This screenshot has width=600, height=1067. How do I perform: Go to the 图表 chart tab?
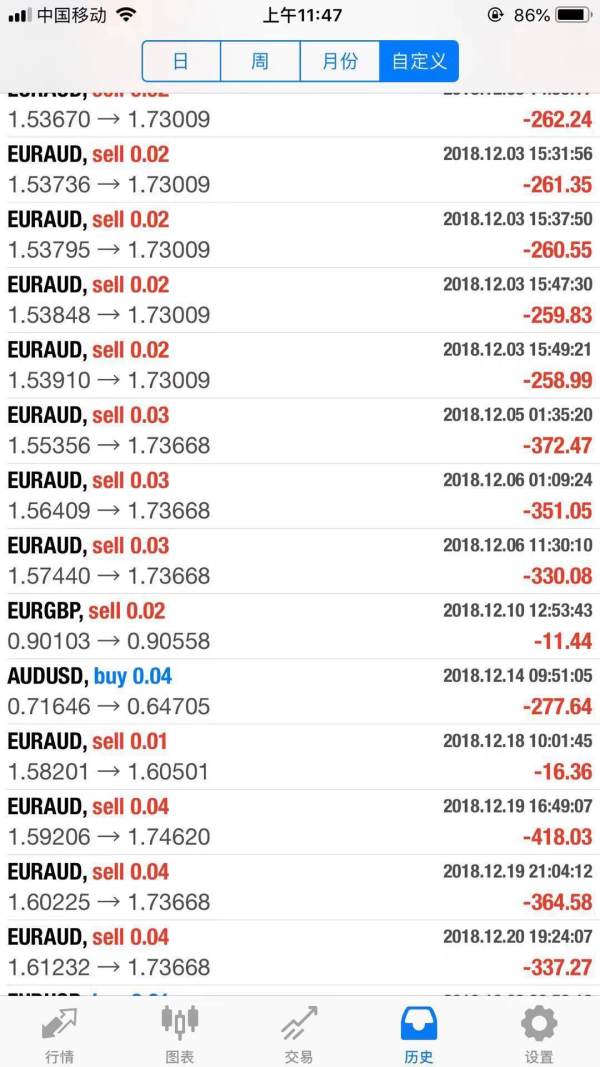180,1033
